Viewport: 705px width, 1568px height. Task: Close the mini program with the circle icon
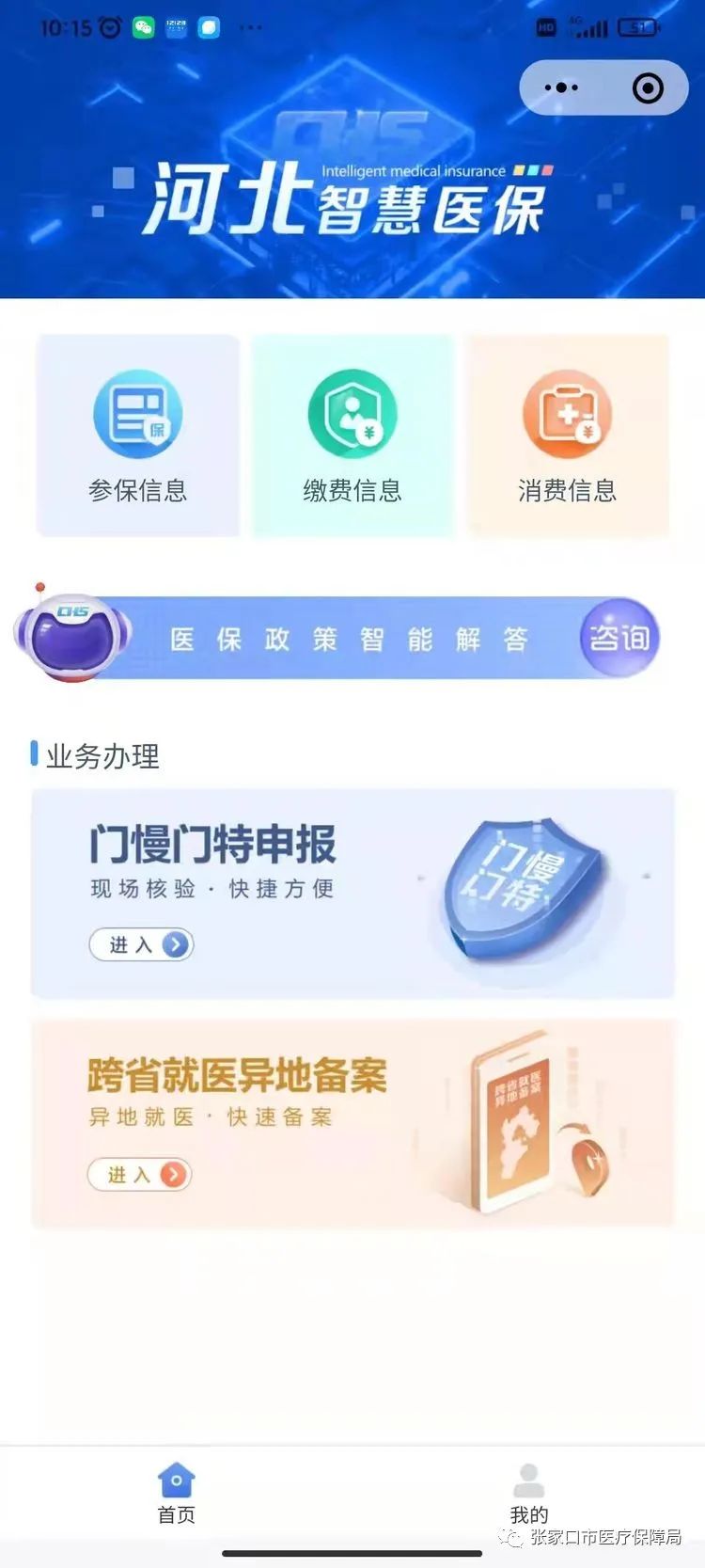coord(648,88)
